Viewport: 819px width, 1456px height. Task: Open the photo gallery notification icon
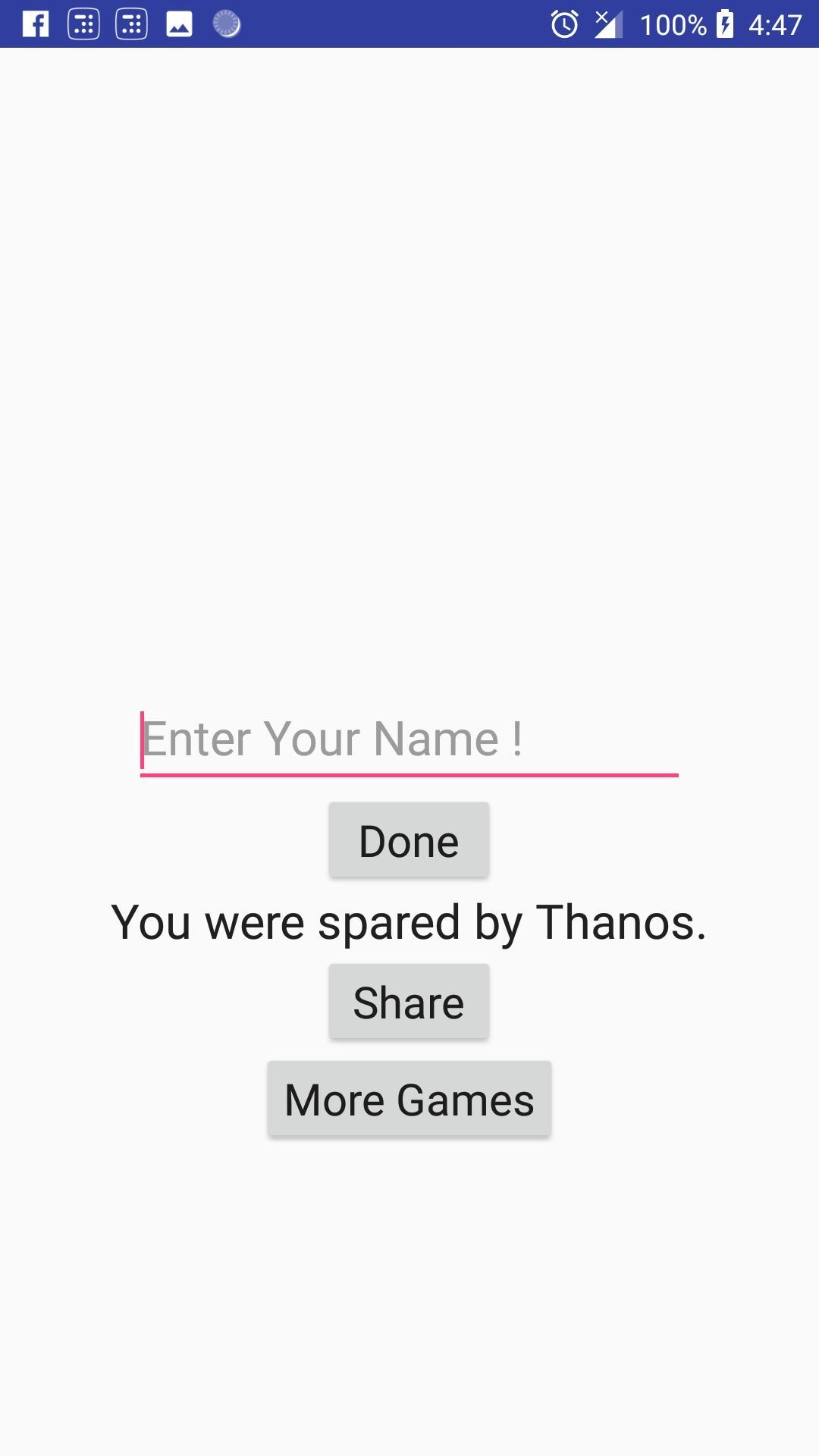click(x=180, y=25)
